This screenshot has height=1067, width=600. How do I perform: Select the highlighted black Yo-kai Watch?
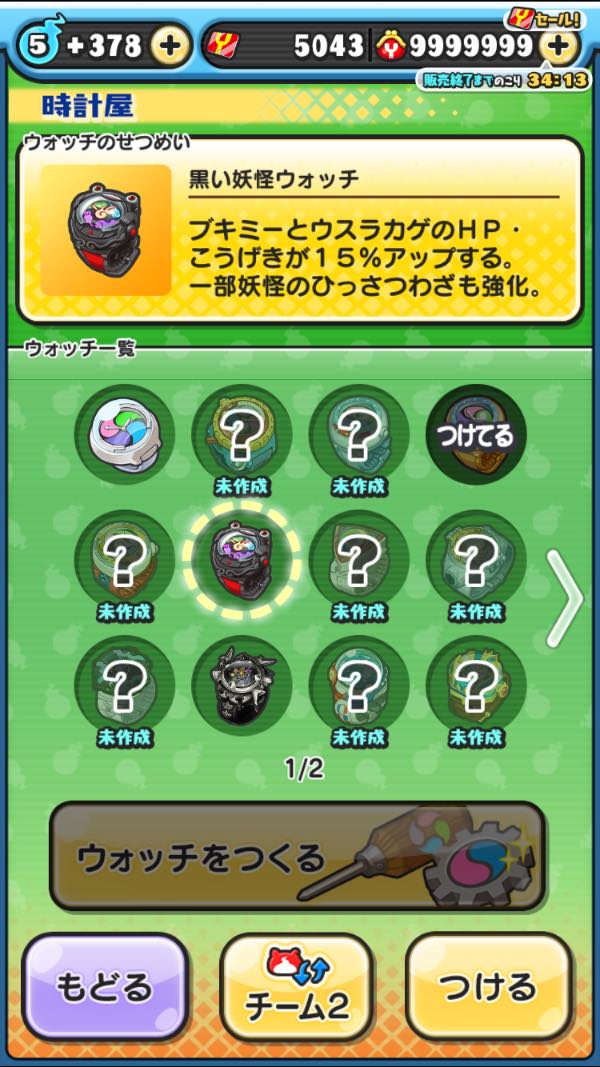(x=241, y=558)
